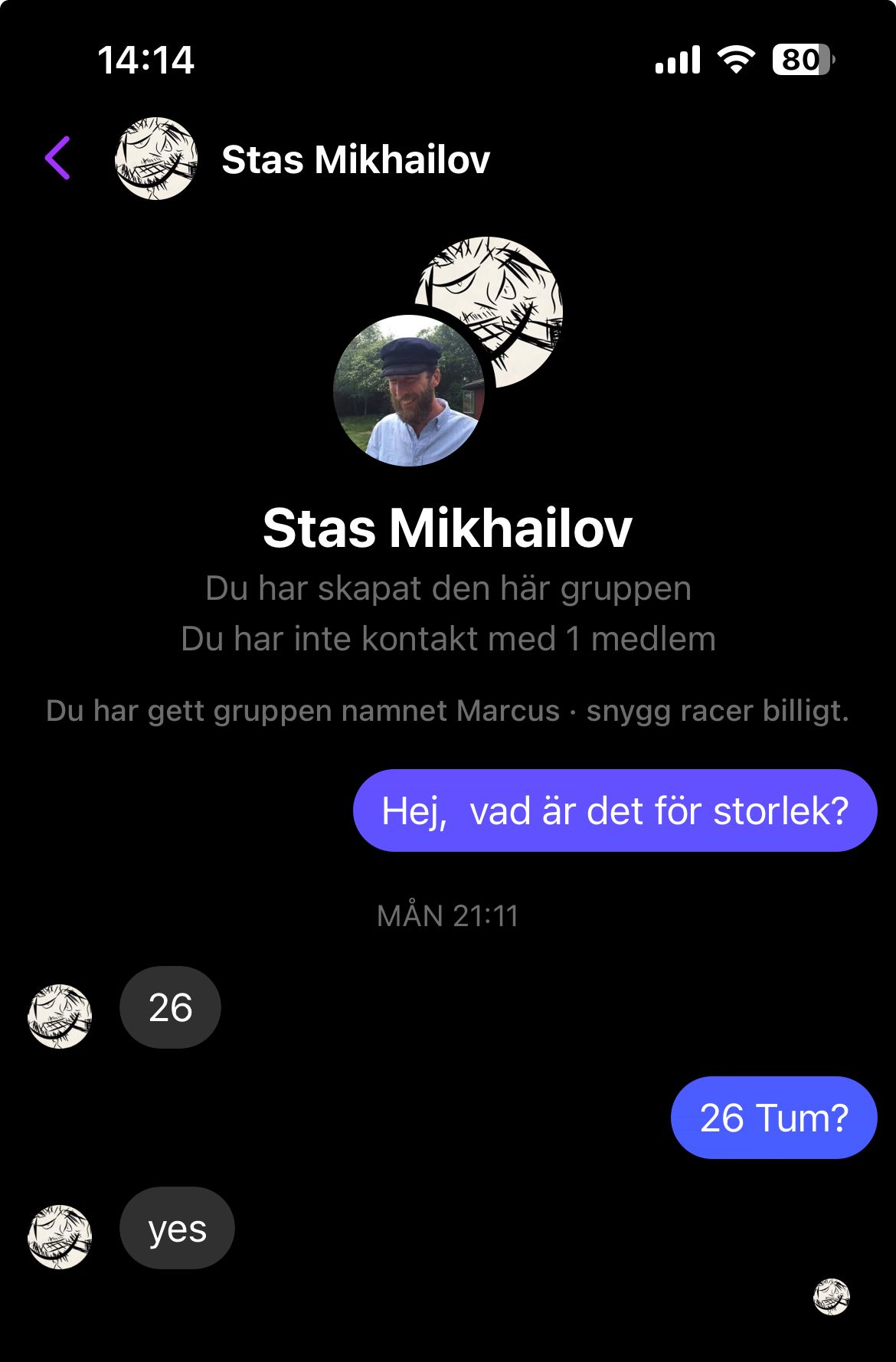
Task: Open Stas Mikhailov chat details from header
Action: point(355,160)
